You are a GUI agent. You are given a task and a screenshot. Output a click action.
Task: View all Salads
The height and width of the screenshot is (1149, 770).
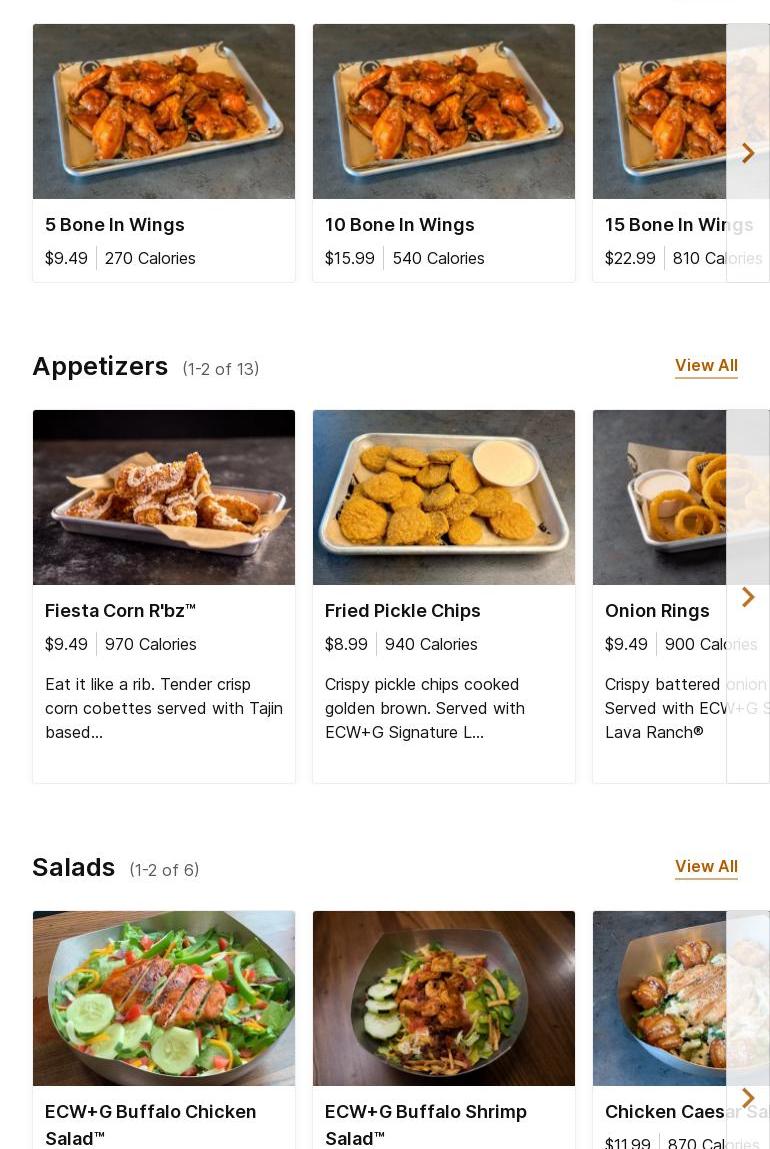tap(706, 867)
